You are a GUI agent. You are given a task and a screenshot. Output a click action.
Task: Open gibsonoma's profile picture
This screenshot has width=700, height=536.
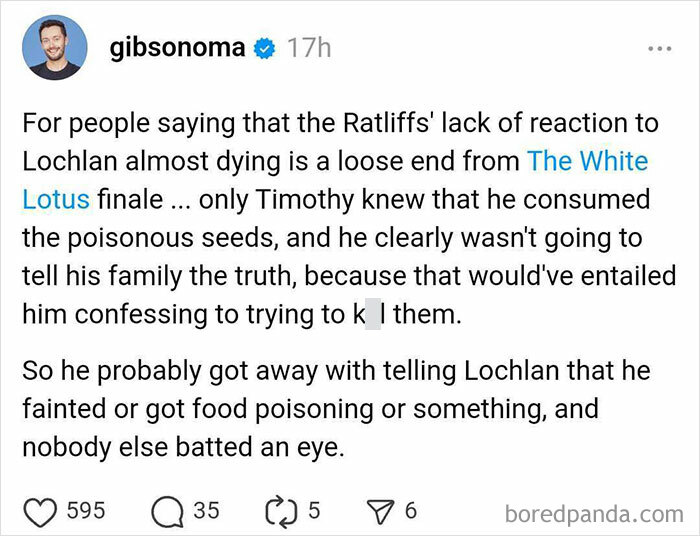coord(54,47)
